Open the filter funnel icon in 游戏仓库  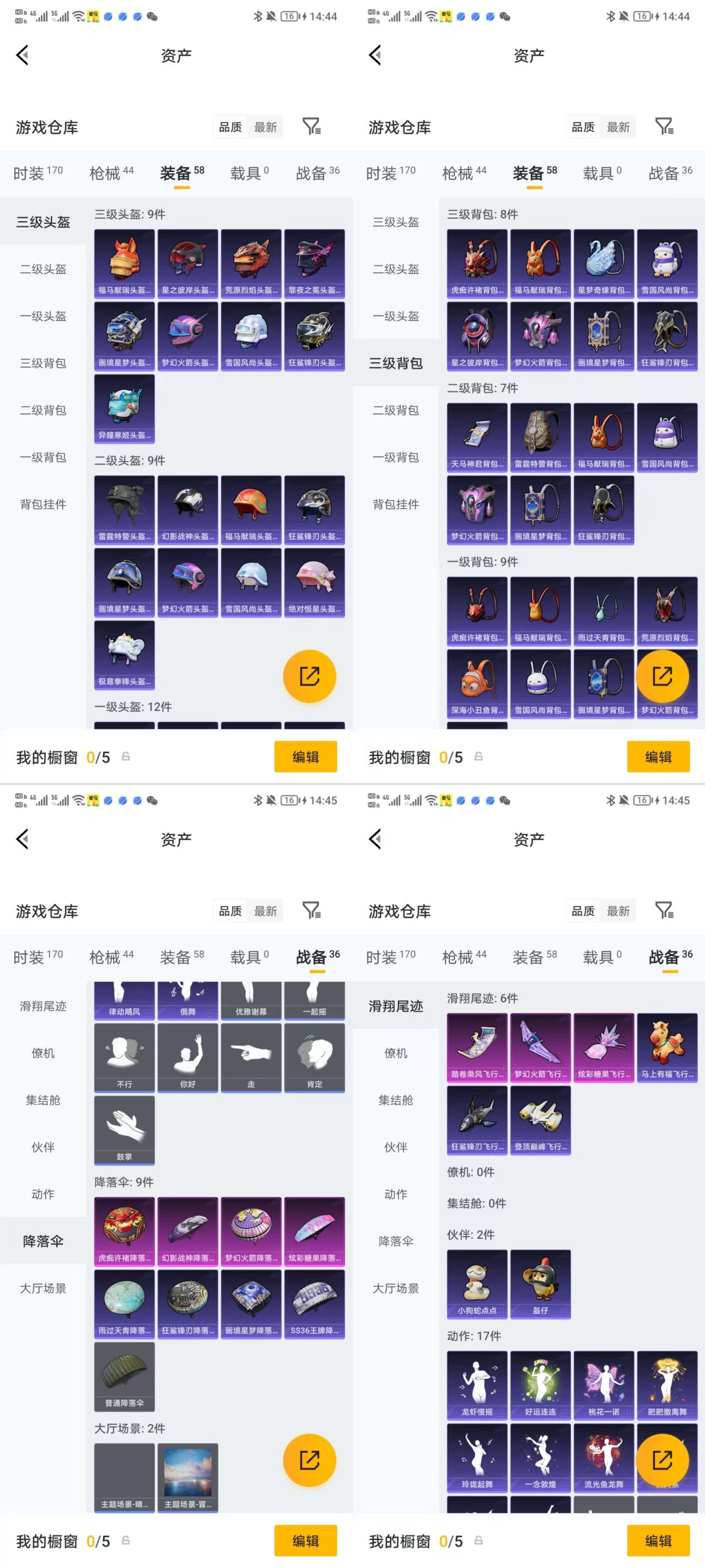311,126
